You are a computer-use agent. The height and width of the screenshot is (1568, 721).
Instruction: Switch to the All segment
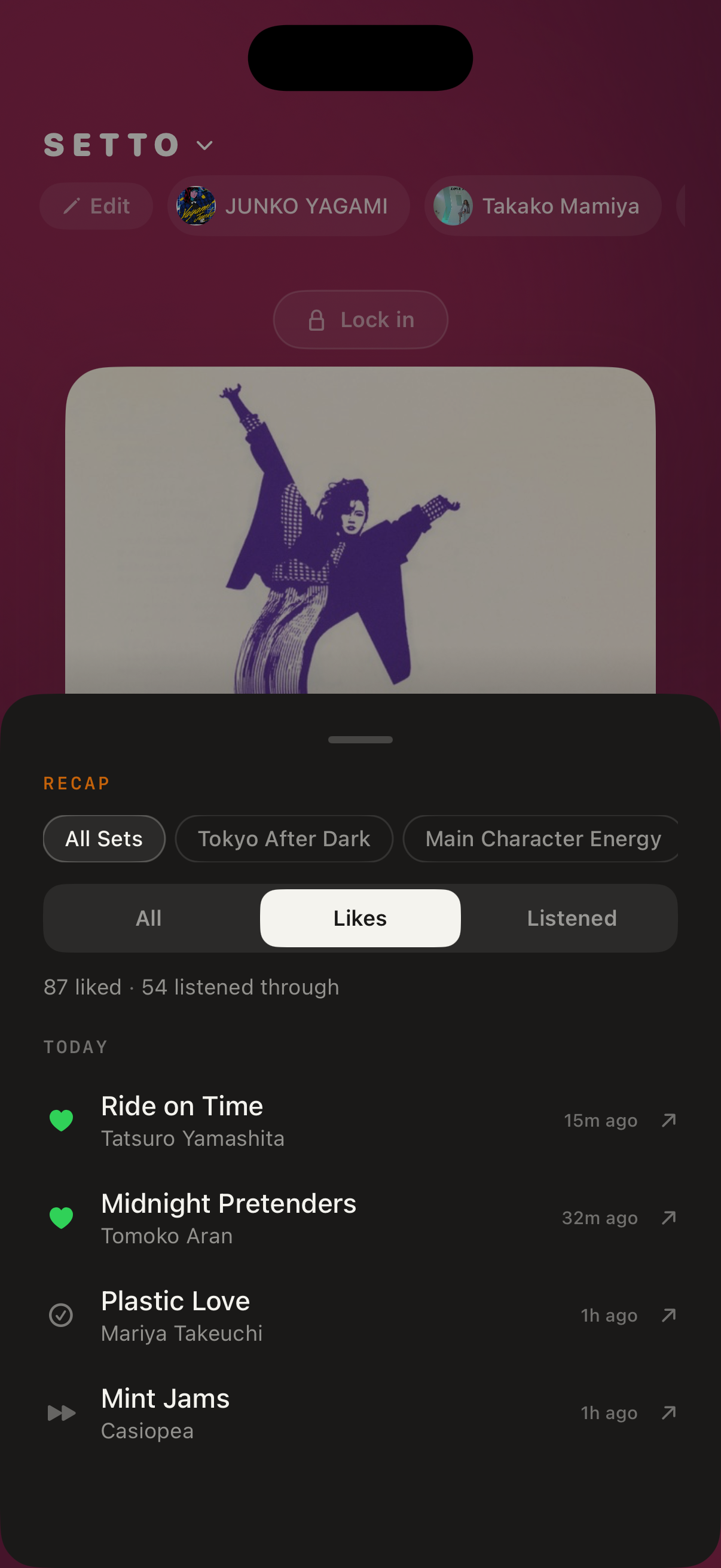click(149, 918)
